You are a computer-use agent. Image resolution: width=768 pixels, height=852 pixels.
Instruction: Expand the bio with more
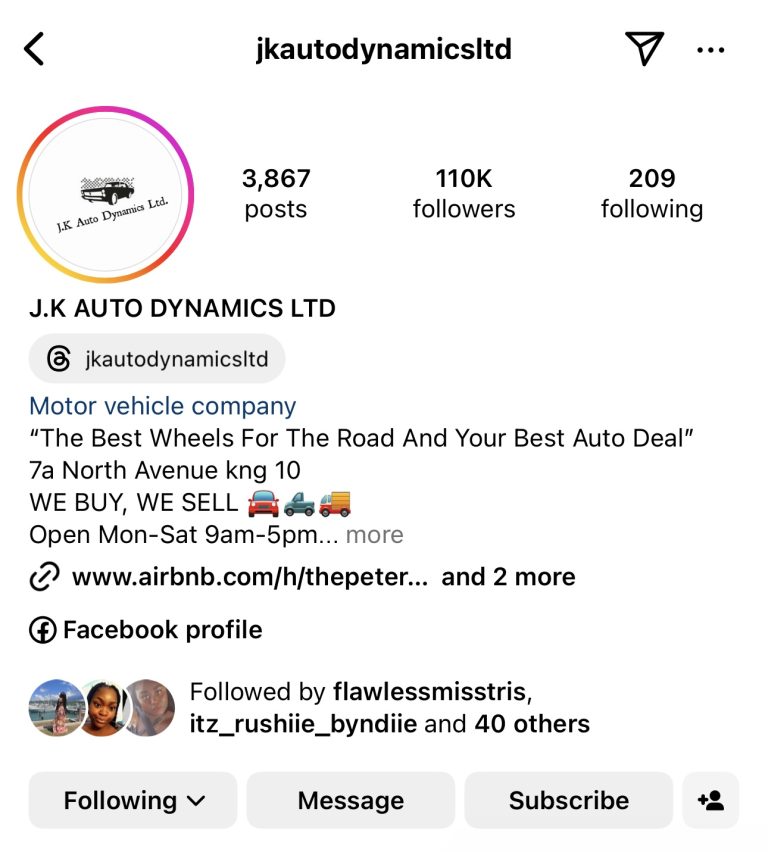pos(374,535)
